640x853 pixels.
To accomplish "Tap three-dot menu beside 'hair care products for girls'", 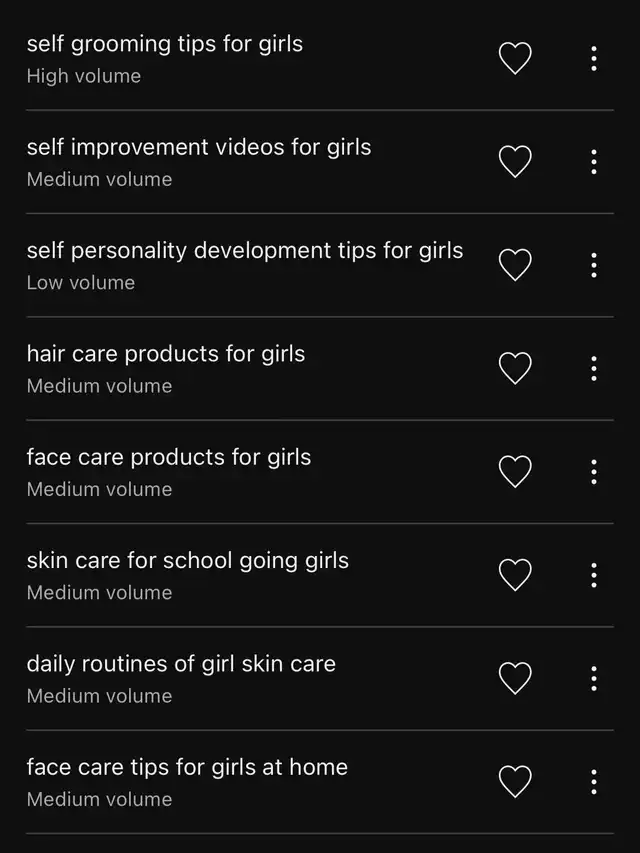I will 594,368.
